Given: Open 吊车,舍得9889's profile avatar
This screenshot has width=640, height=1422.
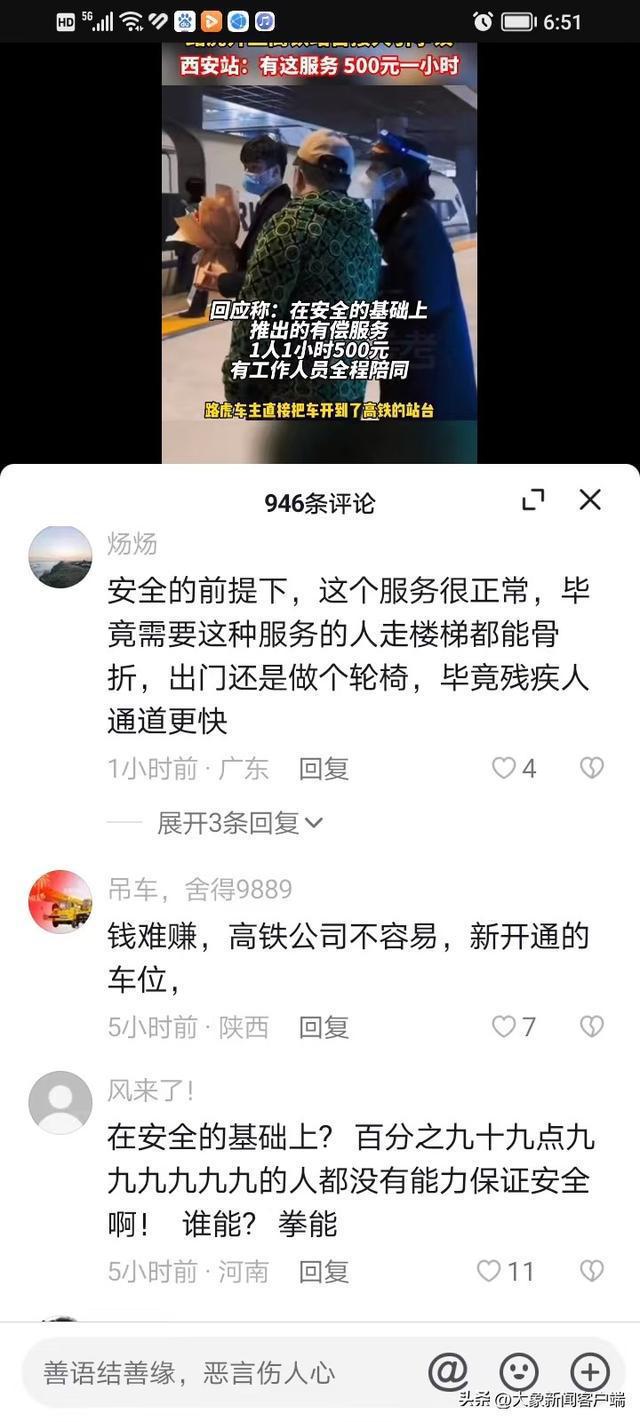Looking at the screenshot, I should pos(60,901).
